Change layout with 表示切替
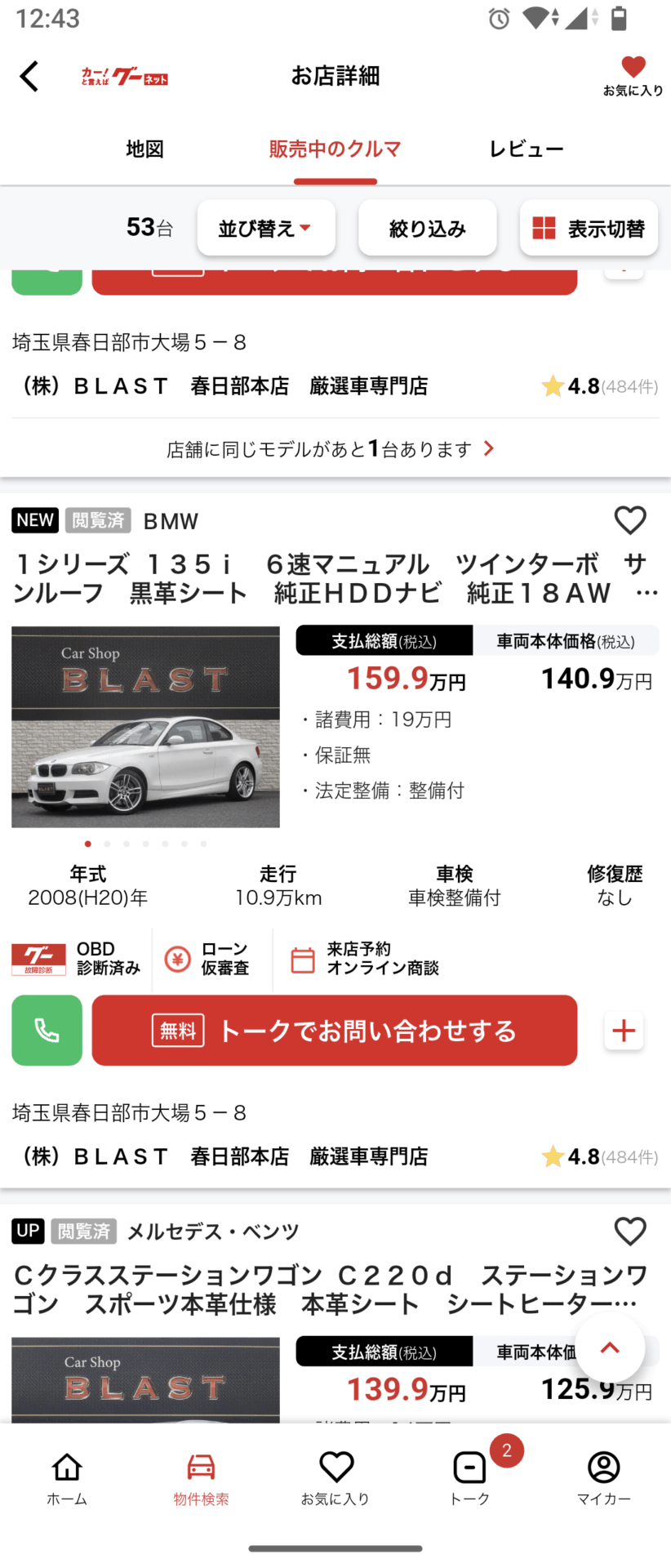 (589, 229)
